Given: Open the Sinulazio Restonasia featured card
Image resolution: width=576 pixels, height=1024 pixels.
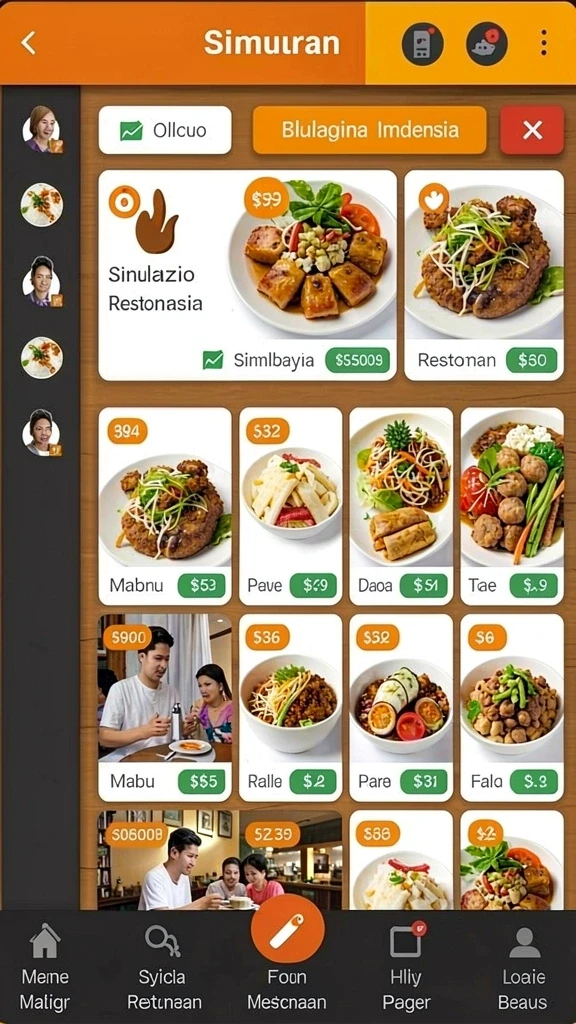Looking at the screenshot, I should tap(248, 275).
